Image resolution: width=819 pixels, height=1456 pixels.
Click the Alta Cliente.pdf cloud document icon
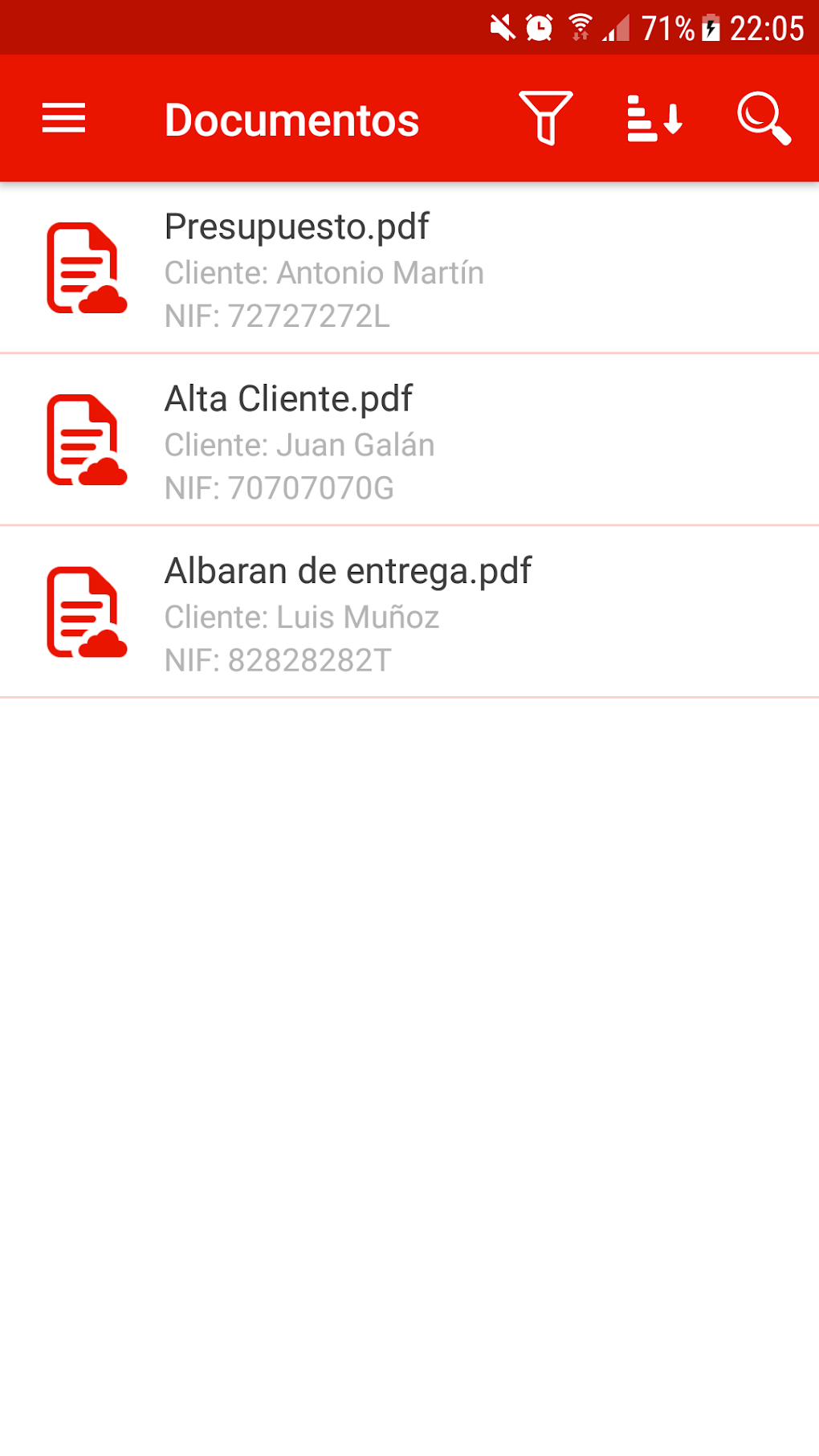click(86, 440)
